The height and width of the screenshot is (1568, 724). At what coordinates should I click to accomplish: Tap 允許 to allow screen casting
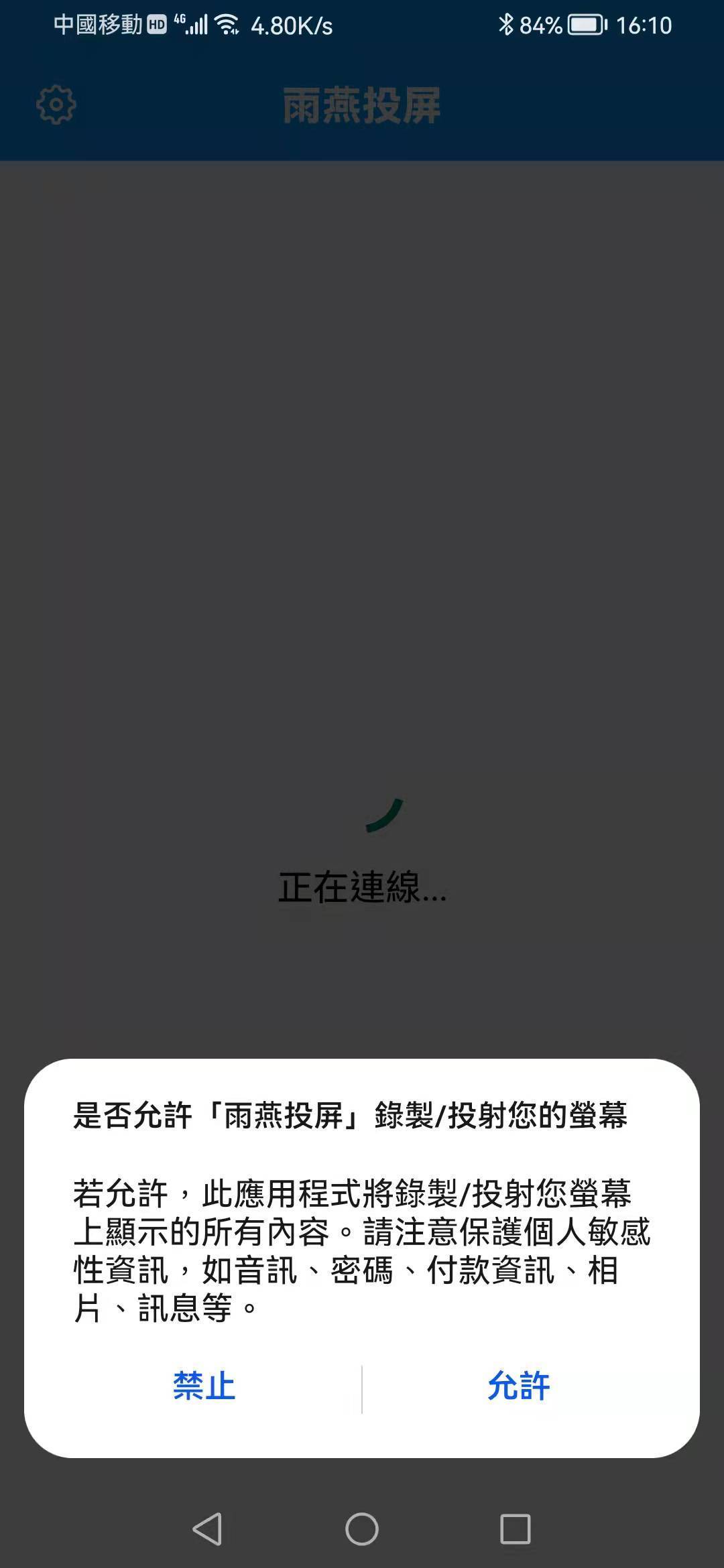pos(518,1386)
